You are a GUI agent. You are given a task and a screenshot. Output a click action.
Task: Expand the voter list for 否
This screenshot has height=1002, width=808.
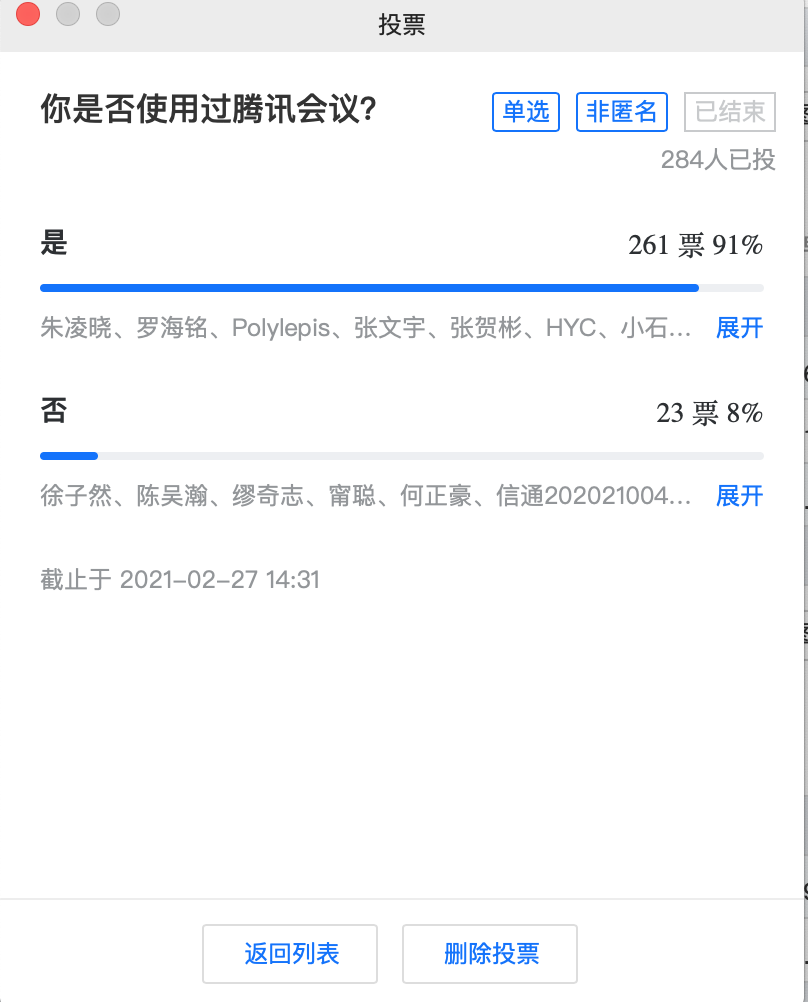(x=739, y=496)
